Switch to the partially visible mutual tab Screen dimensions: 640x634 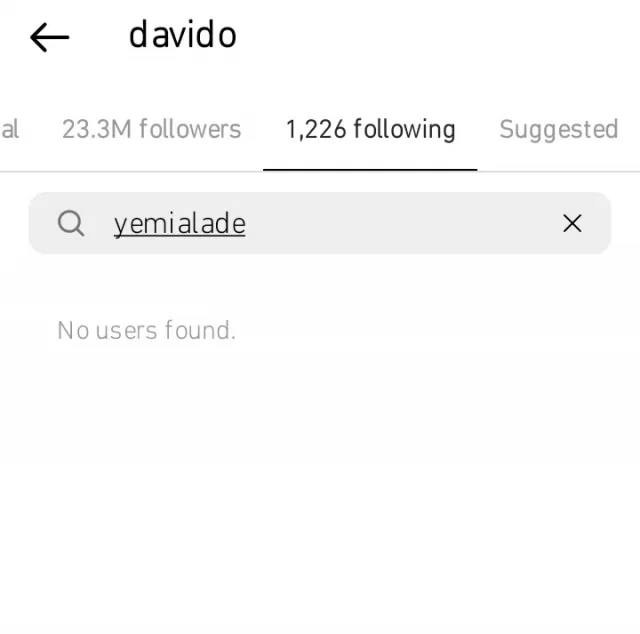pyautogui.click(x=10, y=130)
